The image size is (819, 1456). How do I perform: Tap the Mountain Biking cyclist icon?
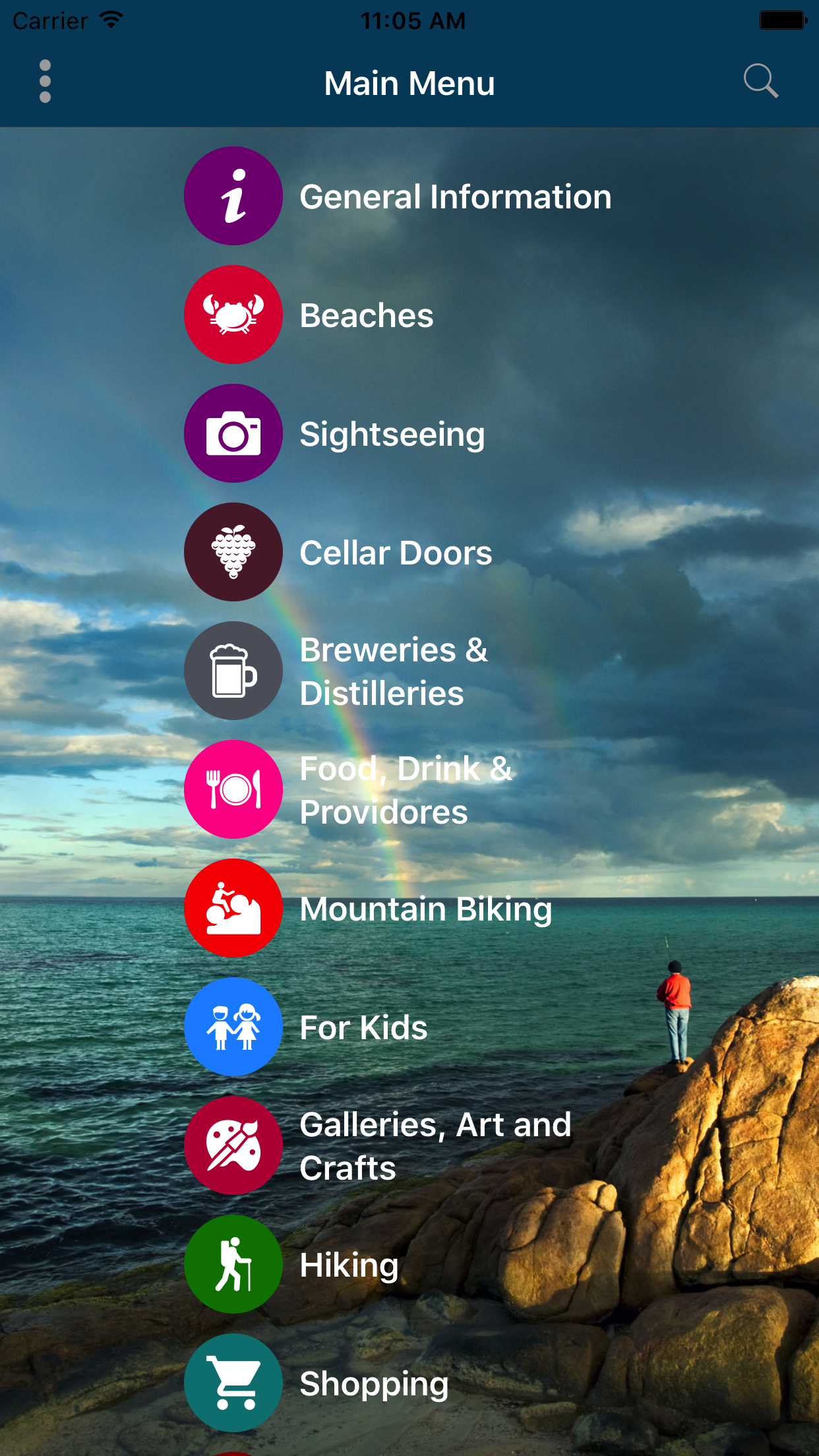pyautogui.click(x=233, y=908)
